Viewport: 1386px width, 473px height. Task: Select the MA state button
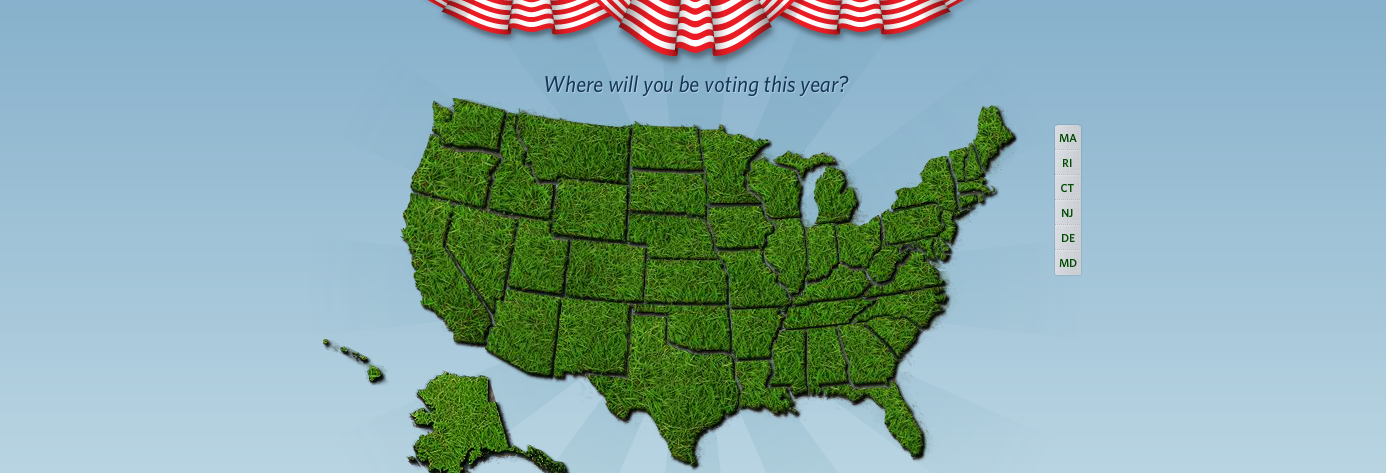coord(1068,138)
